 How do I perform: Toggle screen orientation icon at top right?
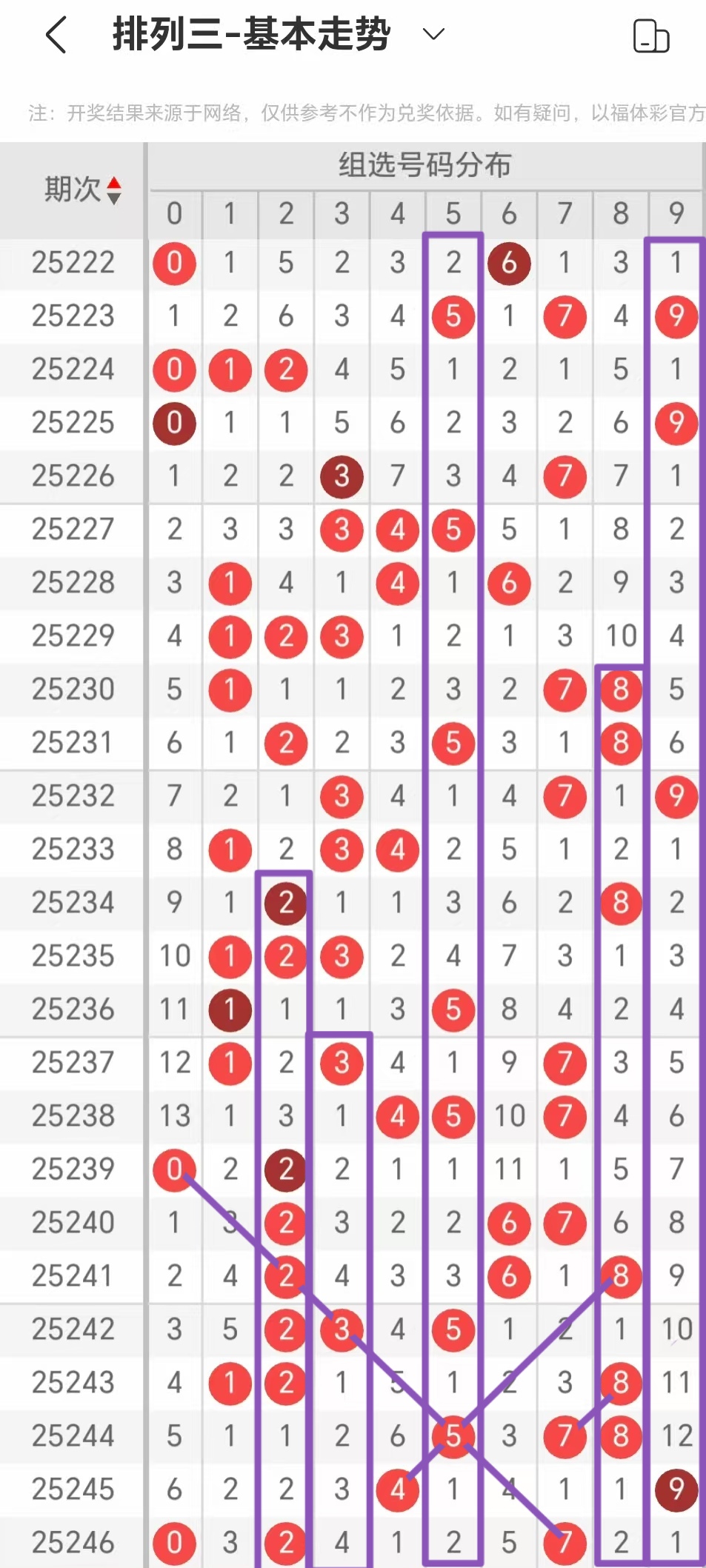(x=650, y=36)
